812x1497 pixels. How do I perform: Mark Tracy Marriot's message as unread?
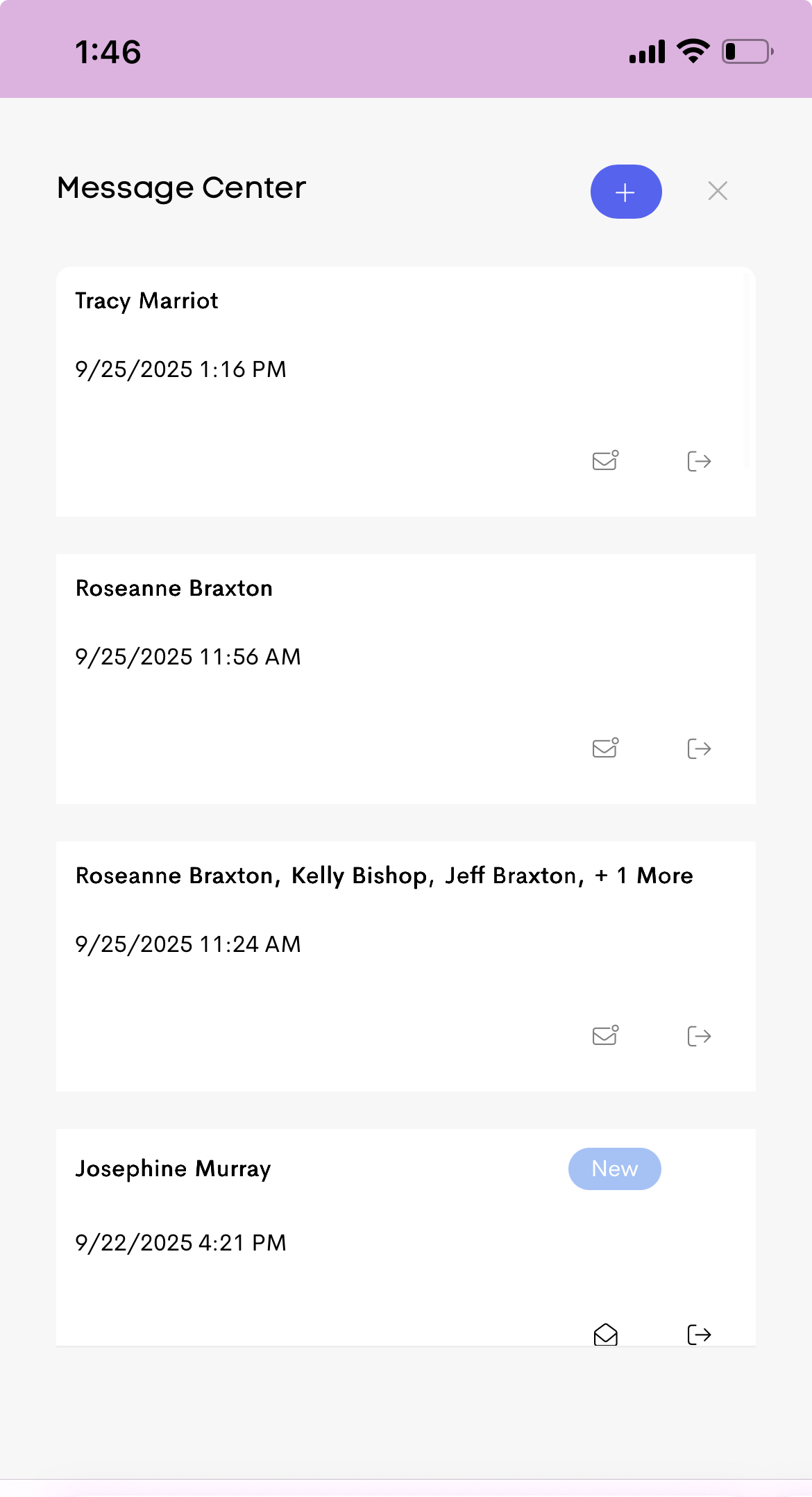point(605,460)
